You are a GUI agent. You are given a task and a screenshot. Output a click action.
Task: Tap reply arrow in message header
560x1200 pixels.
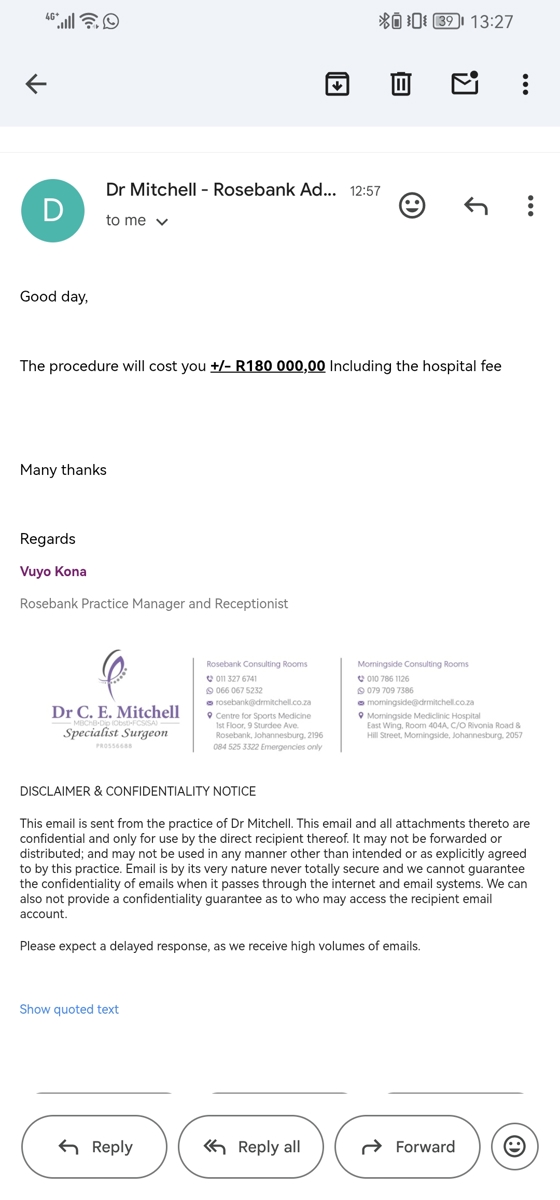click(476, 206)
